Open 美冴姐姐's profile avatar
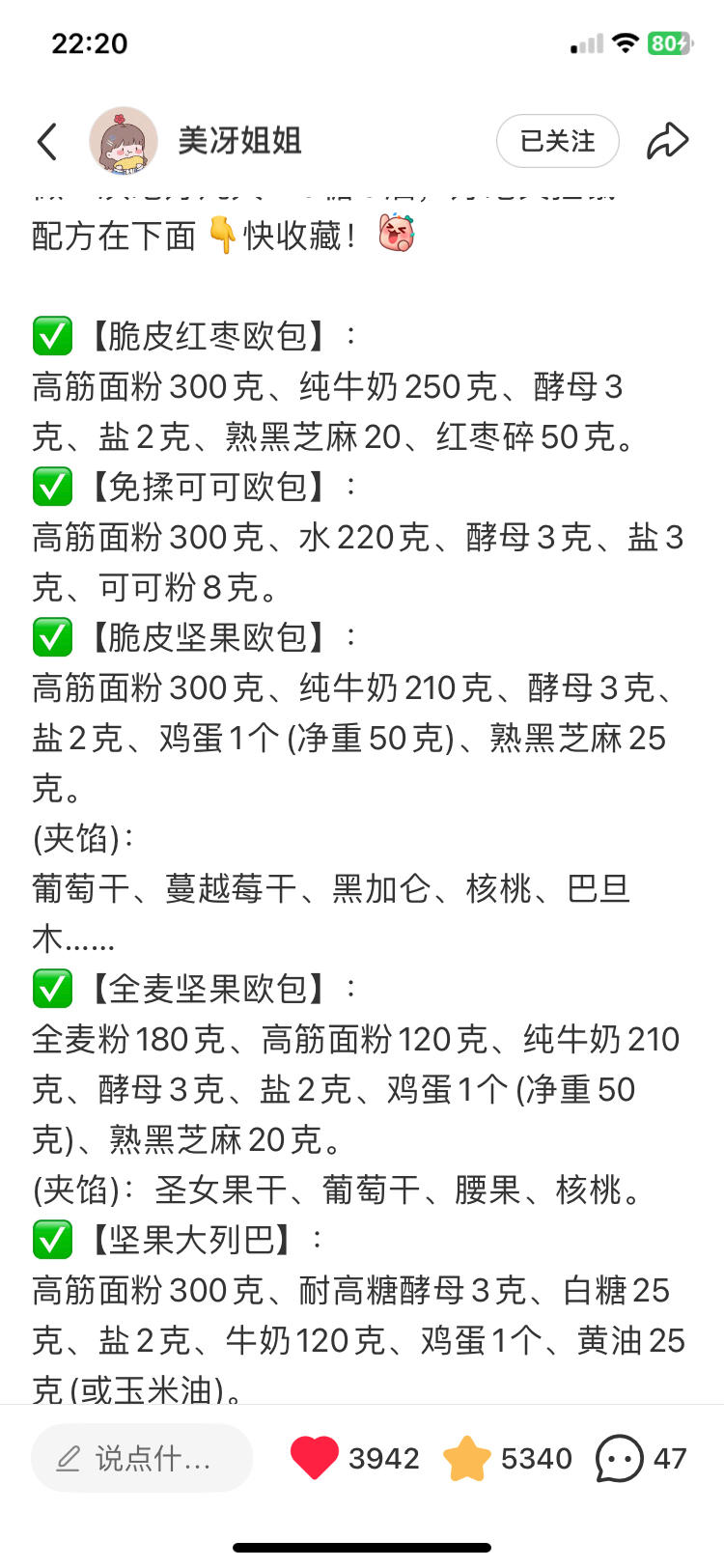 click(124, 141)
